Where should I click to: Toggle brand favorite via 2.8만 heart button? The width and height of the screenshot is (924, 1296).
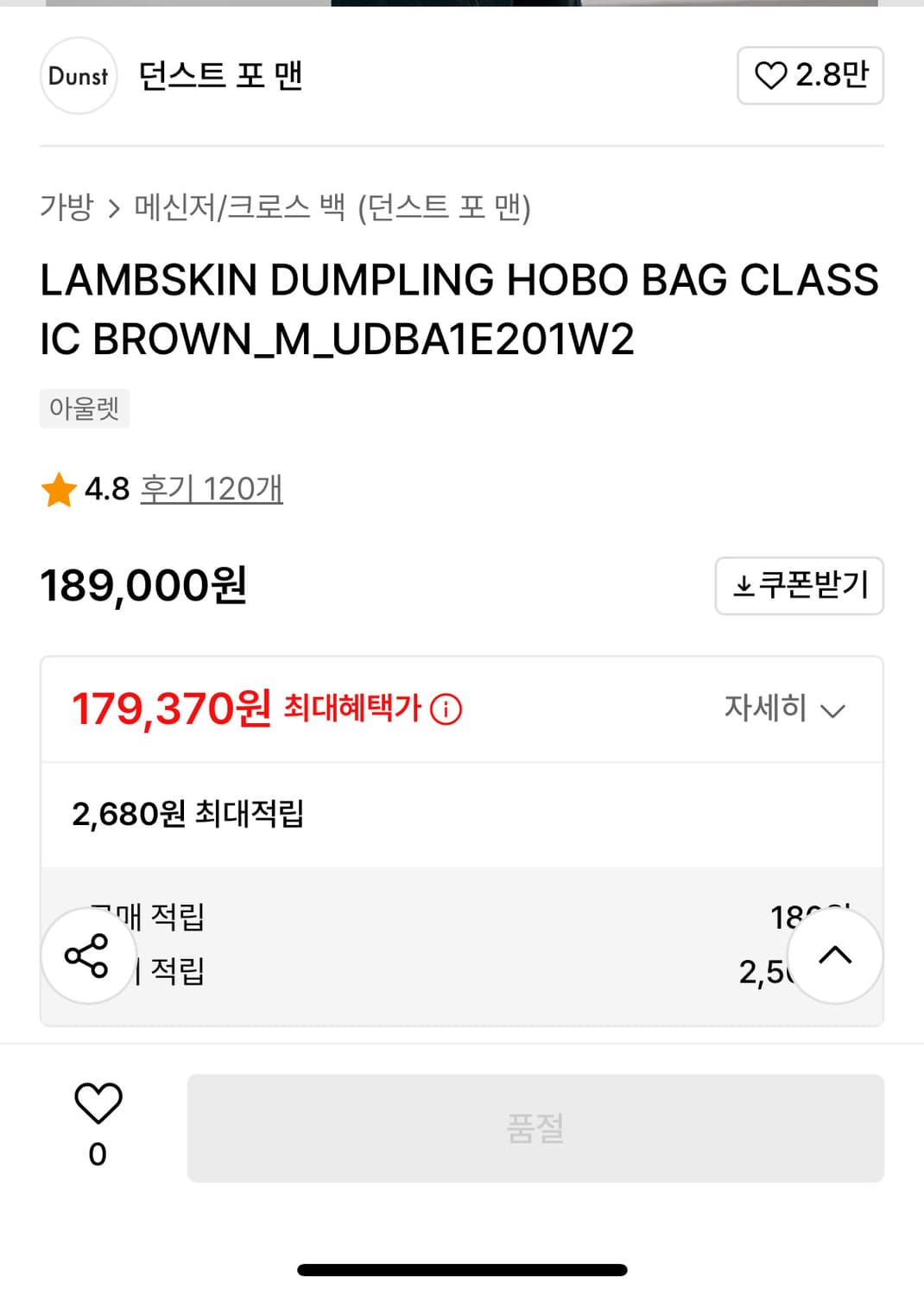pyautogui.click(x=809, y=75)
